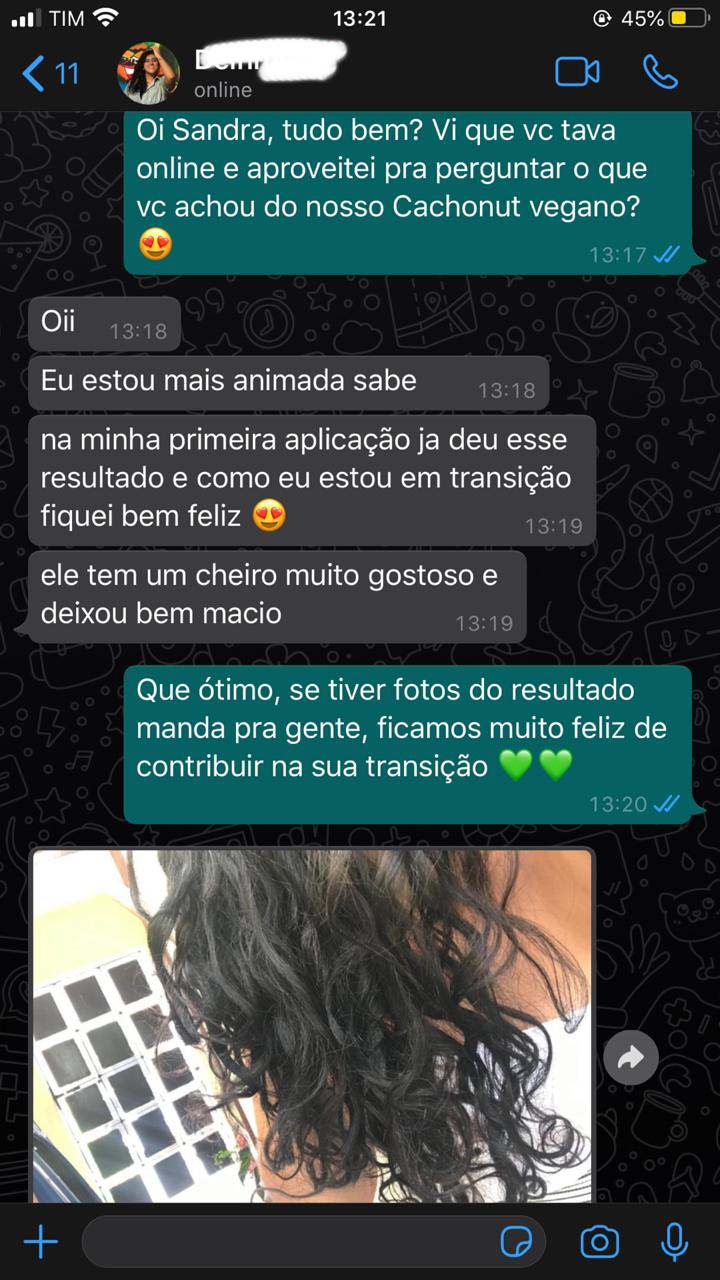Go back to the chats list

(x=48, y=73)
